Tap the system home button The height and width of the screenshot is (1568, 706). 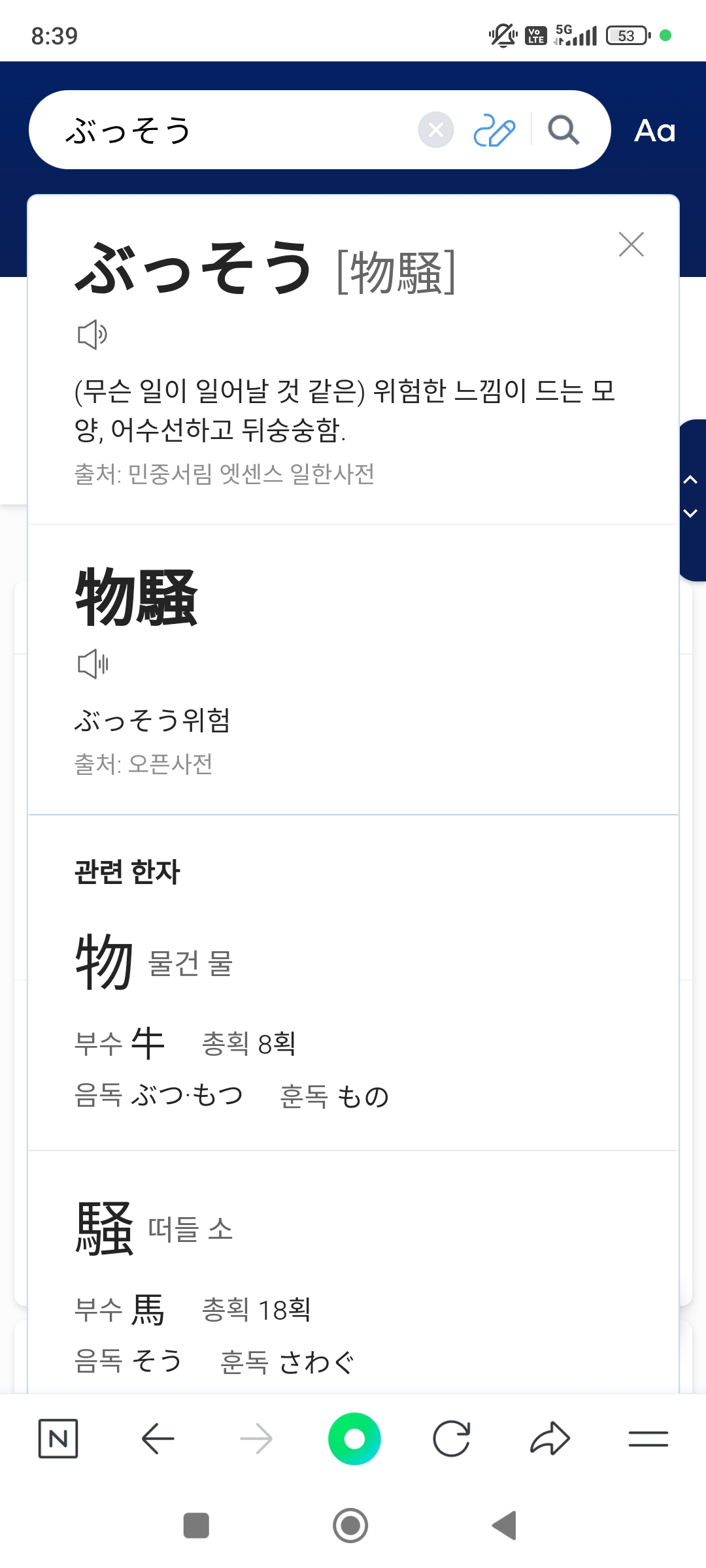click(x=350, y=1526)
